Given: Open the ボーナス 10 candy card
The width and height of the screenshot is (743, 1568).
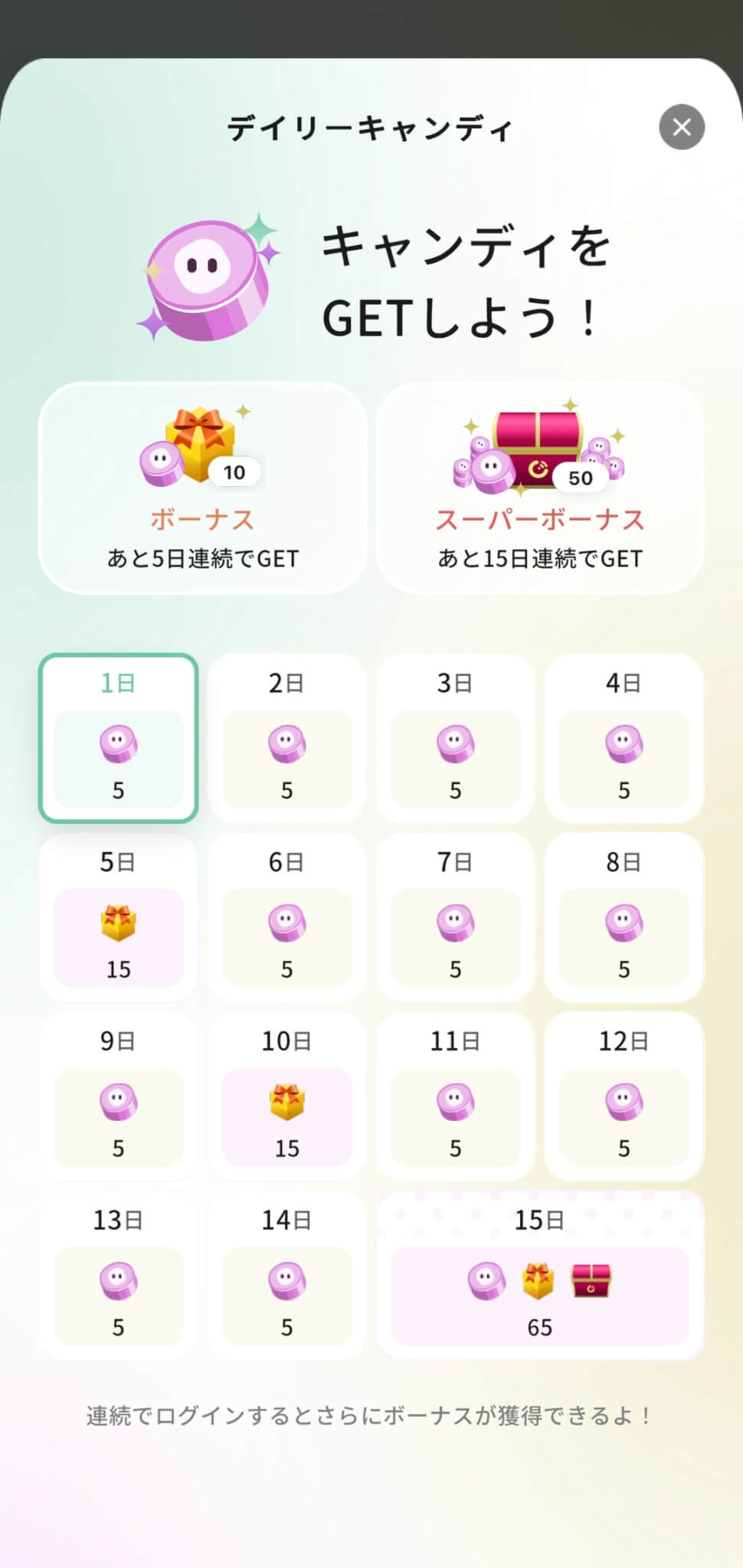Looking at the screenshot, I should point(202,488).
